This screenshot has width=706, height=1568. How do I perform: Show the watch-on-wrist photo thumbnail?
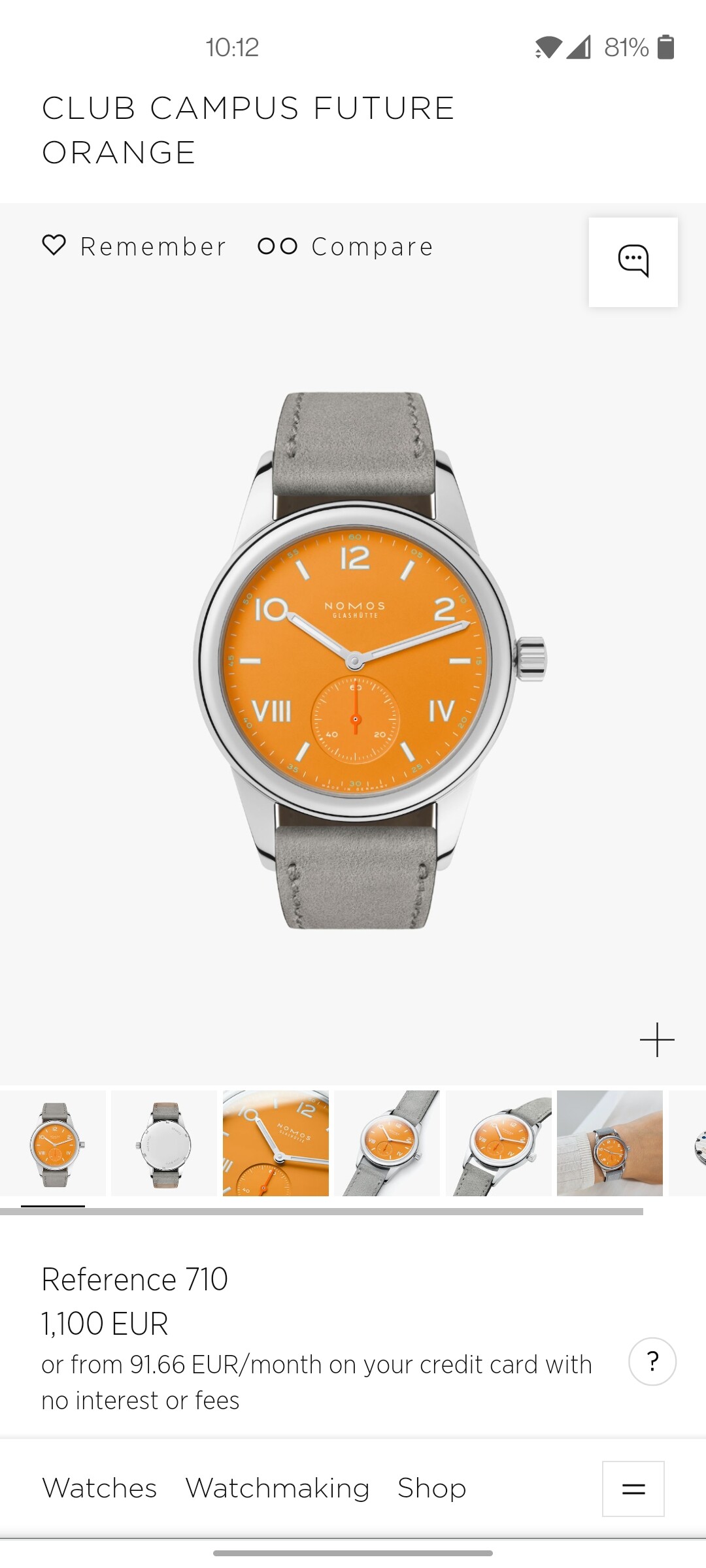pyautogui.click(x=609, y=1143)
